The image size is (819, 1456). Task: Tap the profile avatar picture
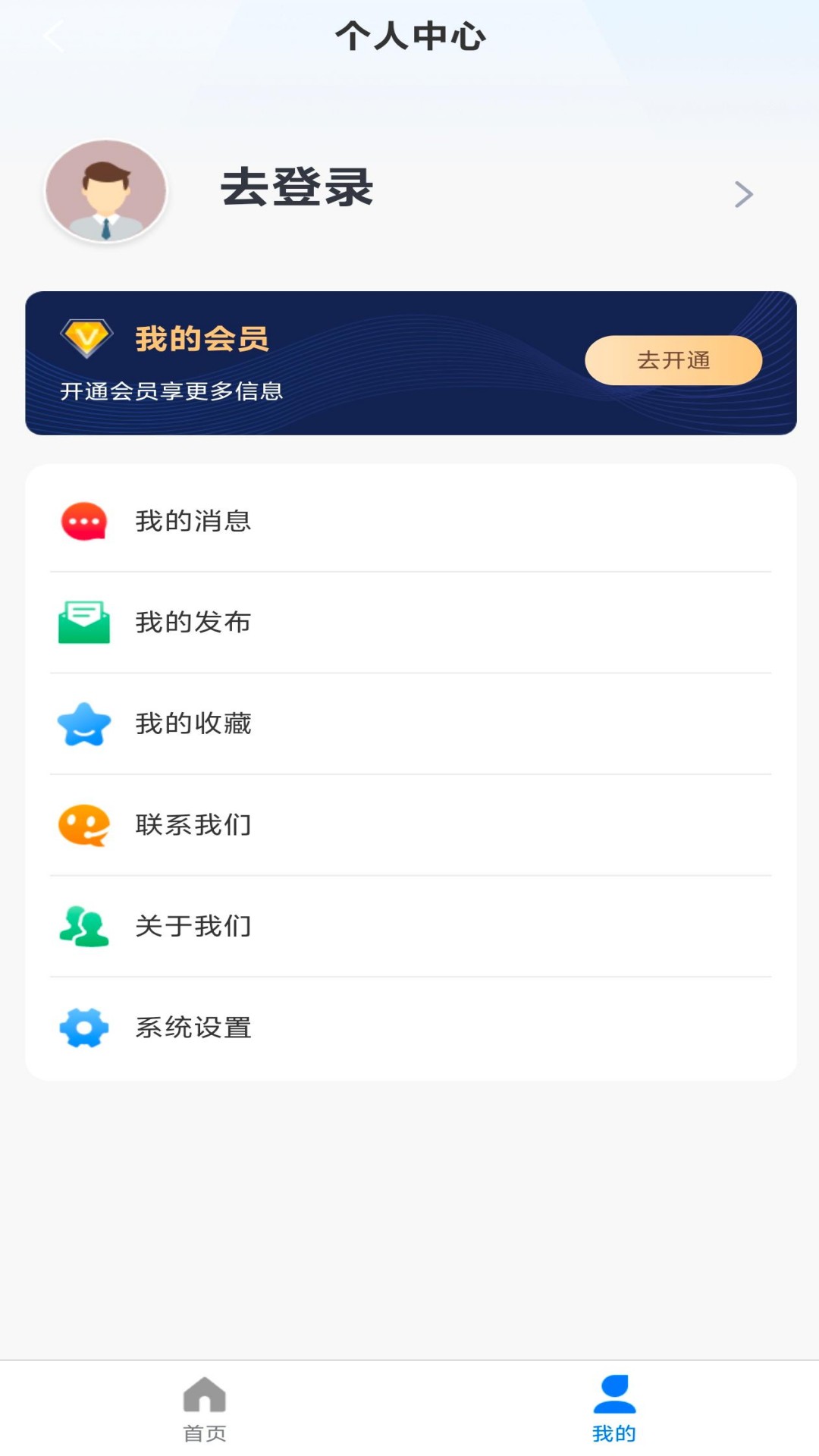106,191
